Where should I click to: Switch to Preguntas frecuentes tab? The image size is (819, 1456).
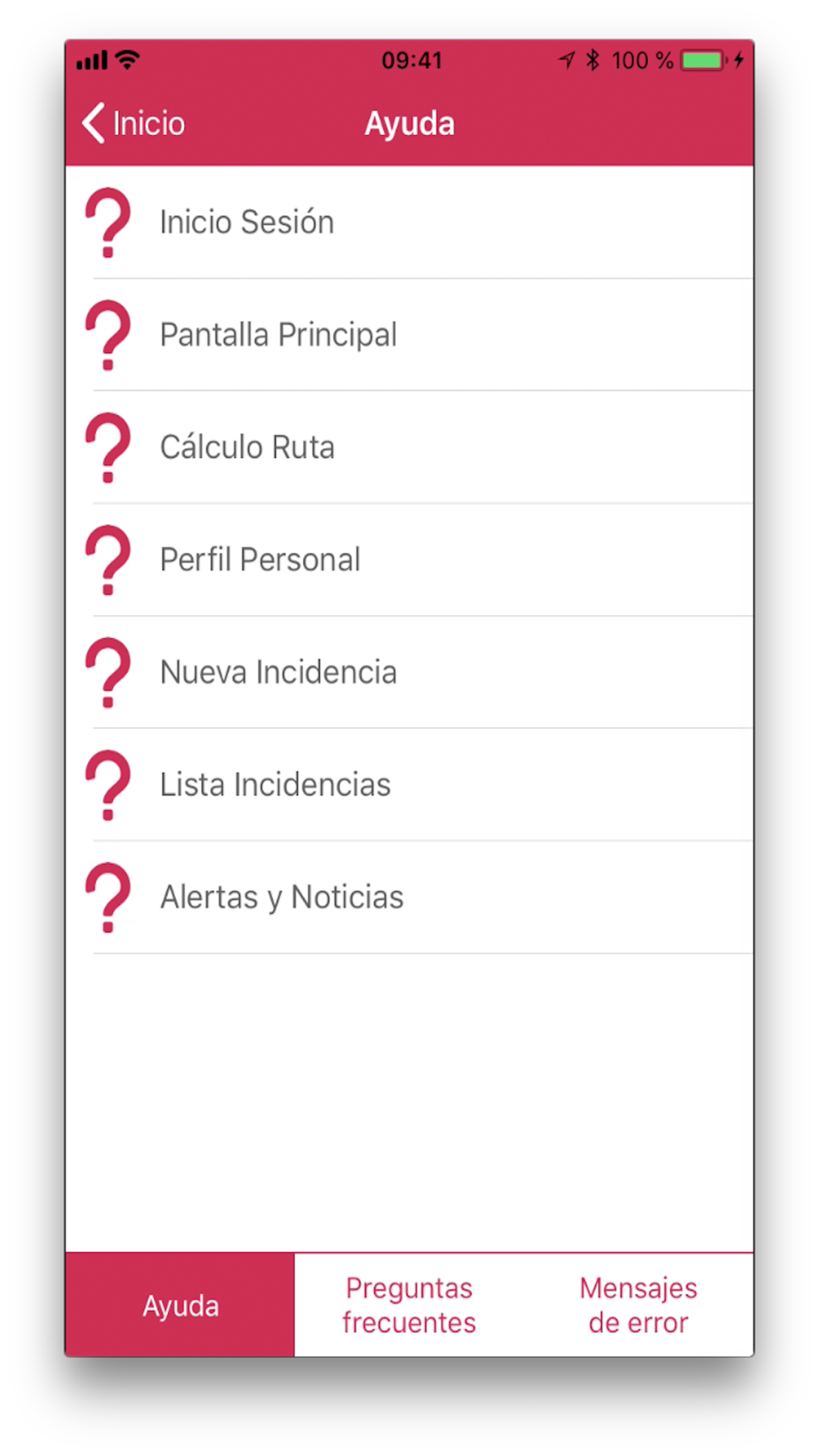pyautogui.click(x=409, y=1305)
